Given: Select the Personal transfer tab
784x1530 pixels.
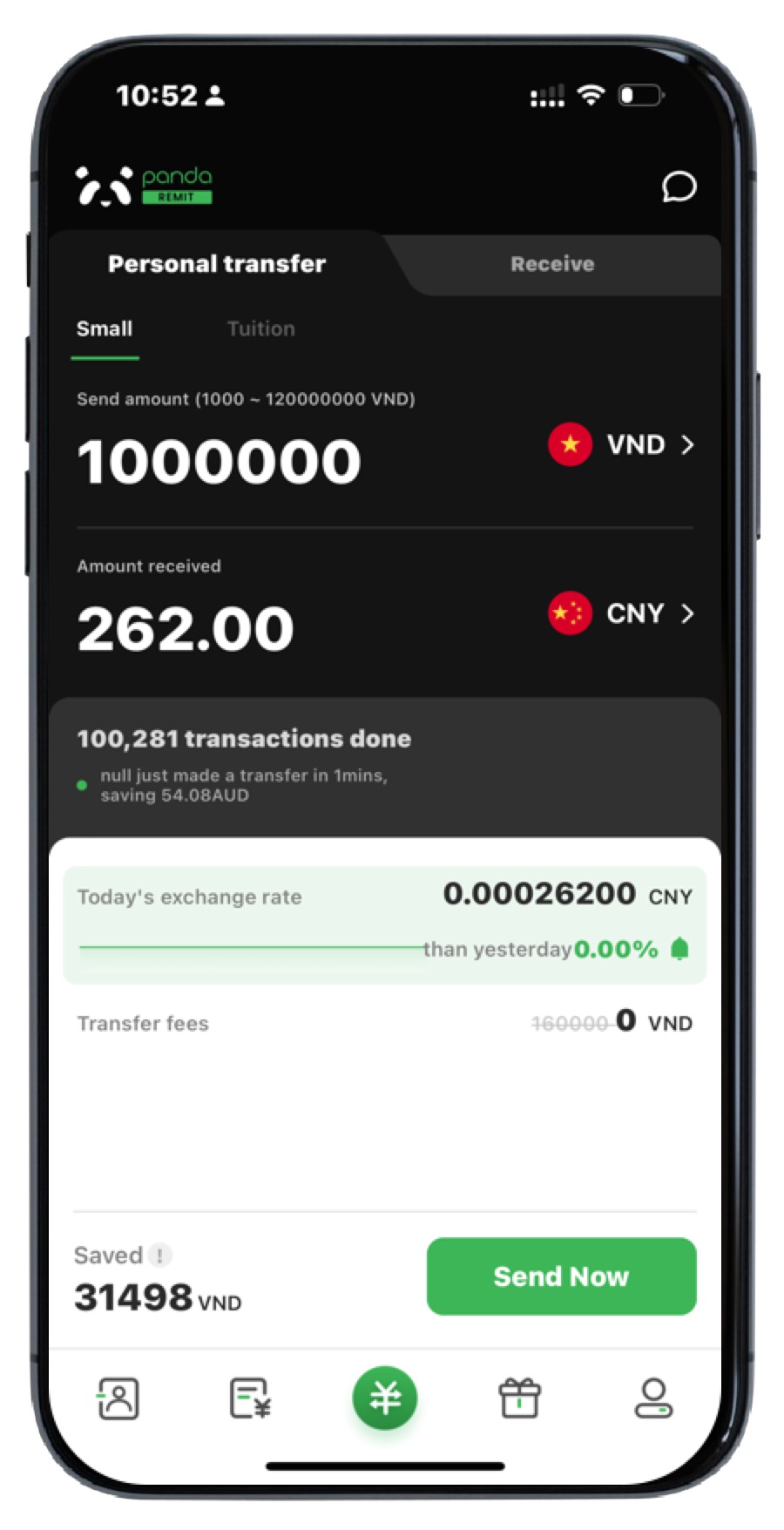Looking at the screenshot, I should [216, 264].
